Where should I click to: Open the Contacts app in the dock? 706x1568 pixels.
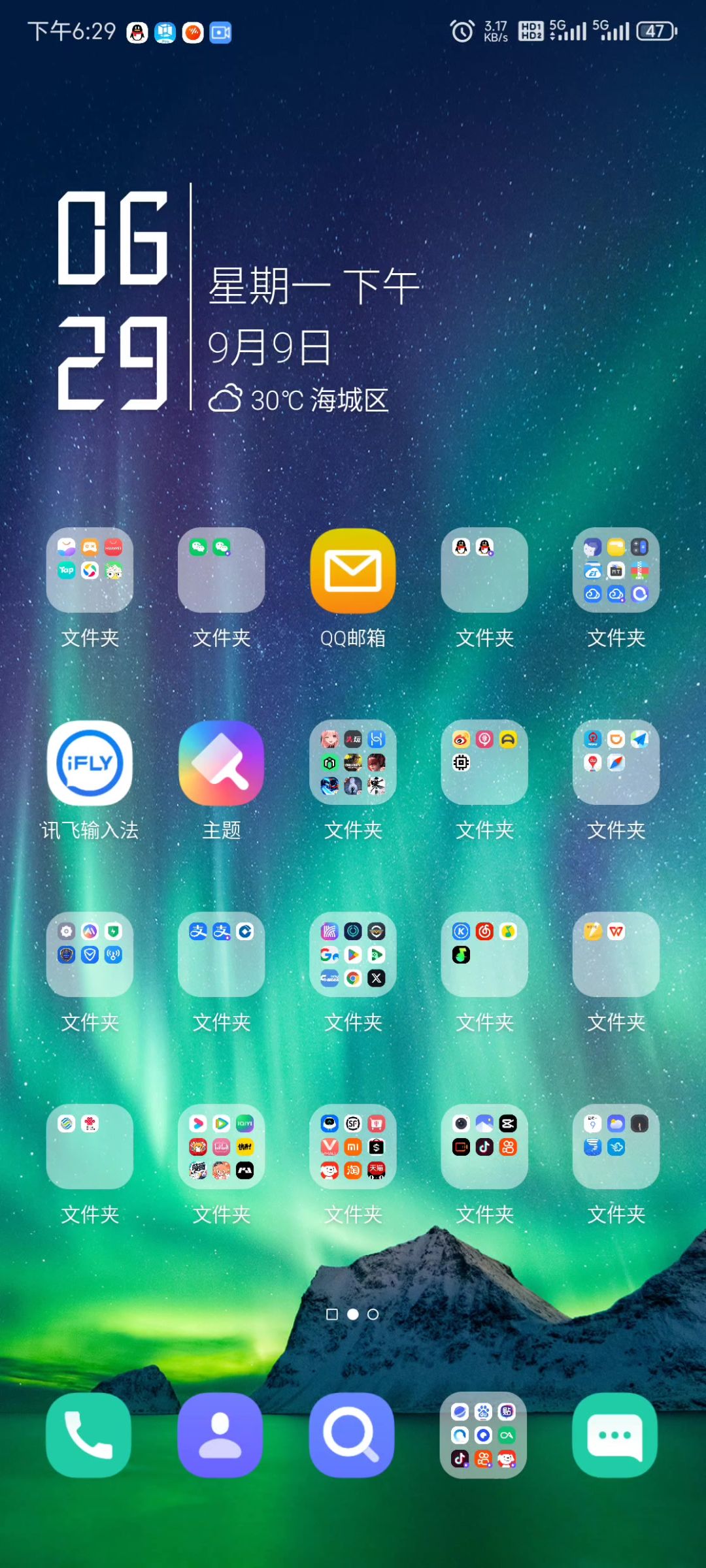[220, 1435]
